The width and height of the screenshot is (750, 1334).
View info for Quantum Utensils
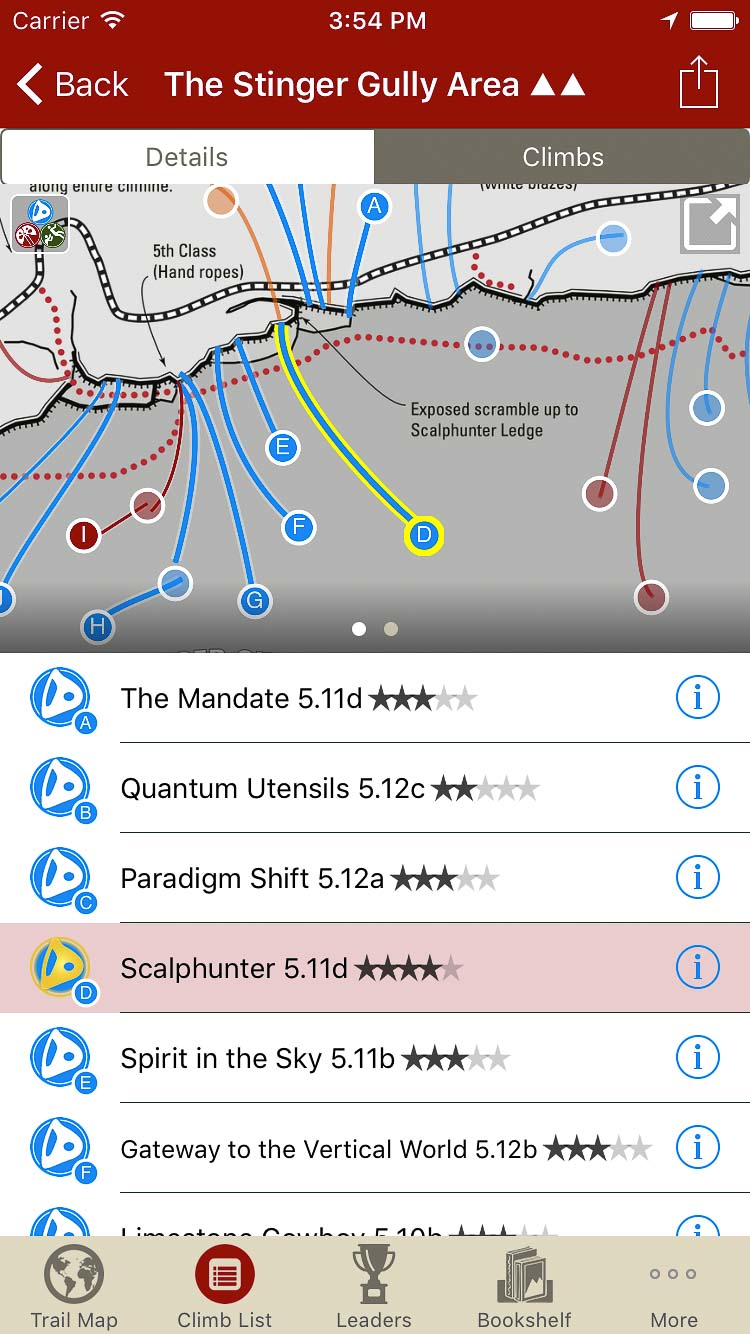tap(697, 788)
